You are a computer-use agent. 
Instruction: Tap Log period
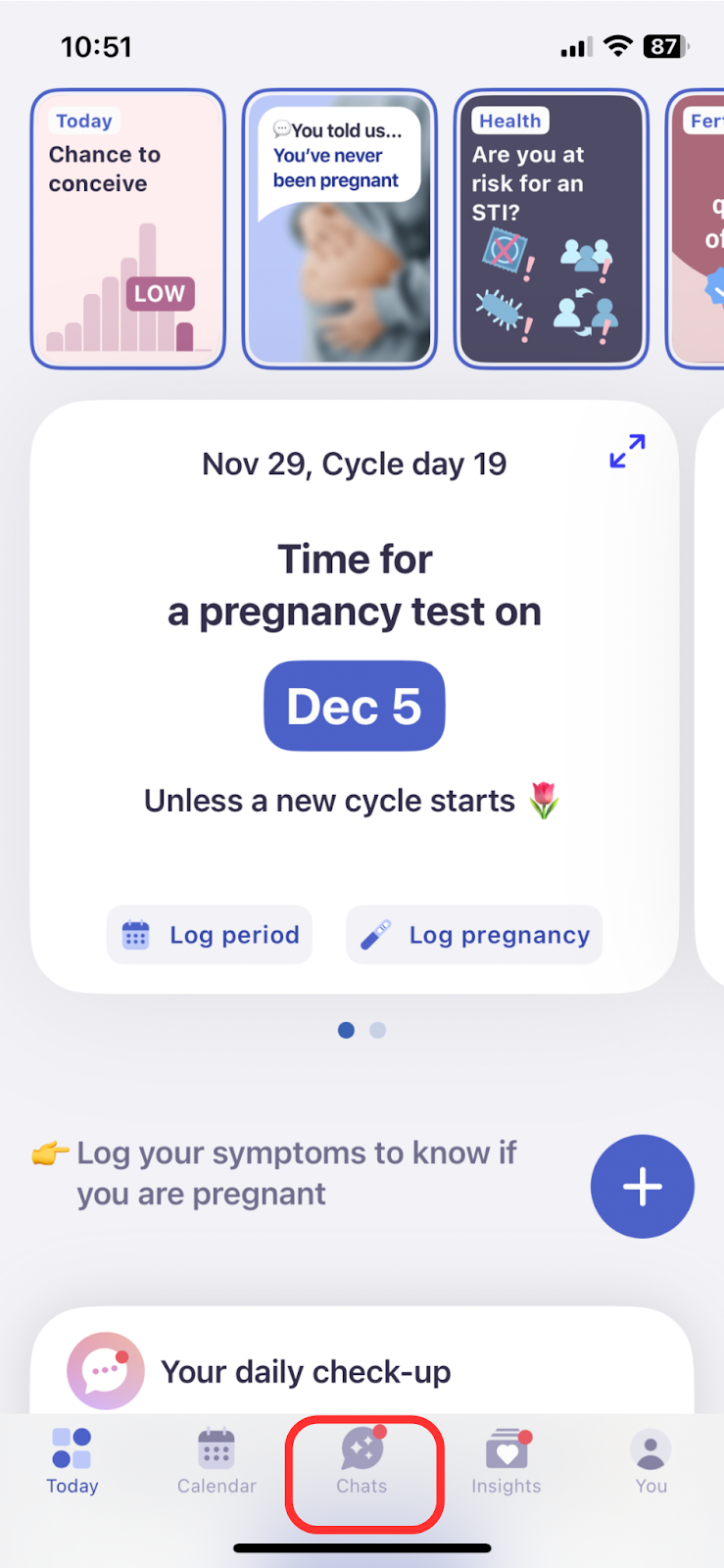tap(210, 935)
